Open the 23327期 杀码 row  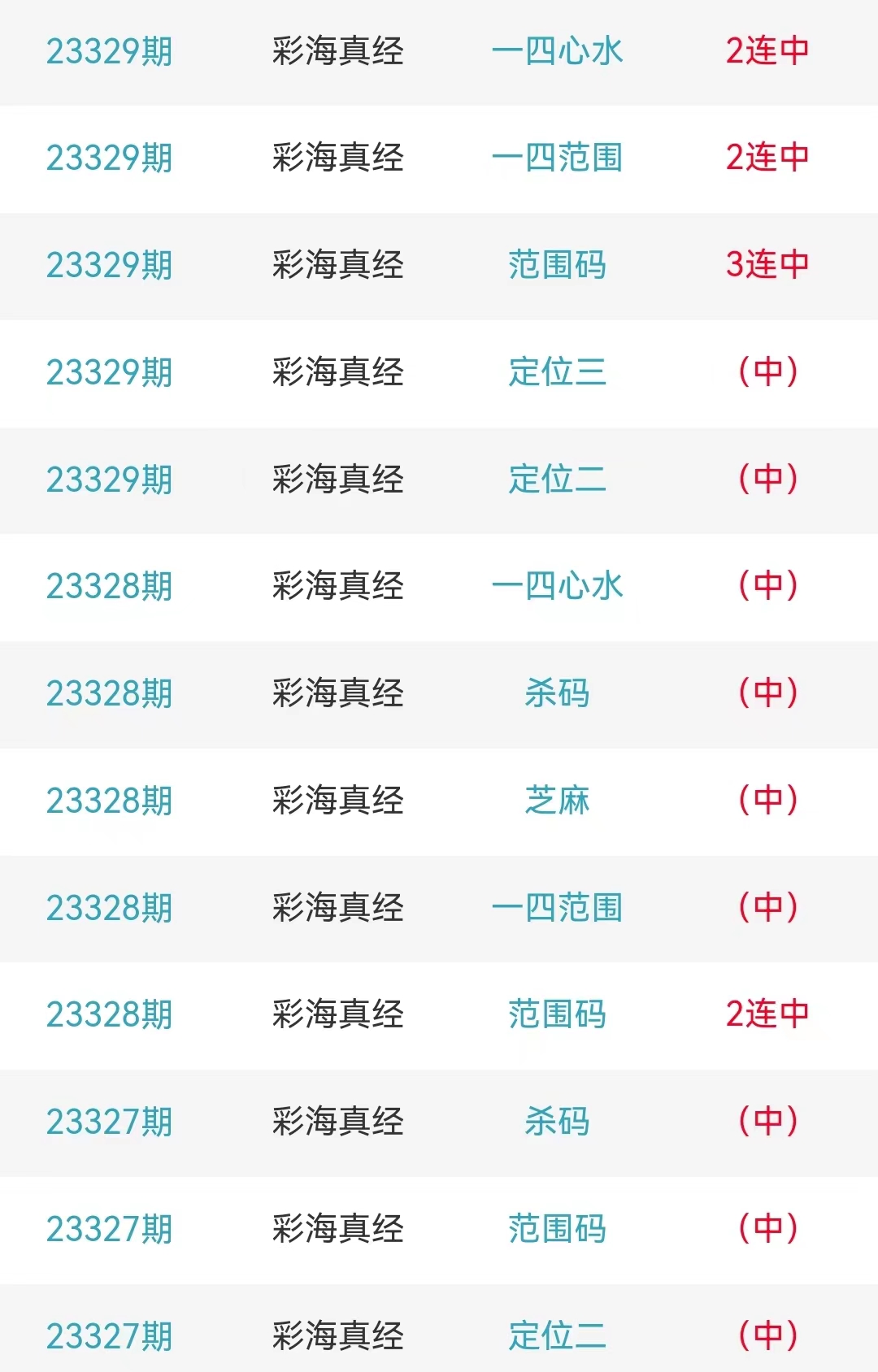coord(557,1122)
